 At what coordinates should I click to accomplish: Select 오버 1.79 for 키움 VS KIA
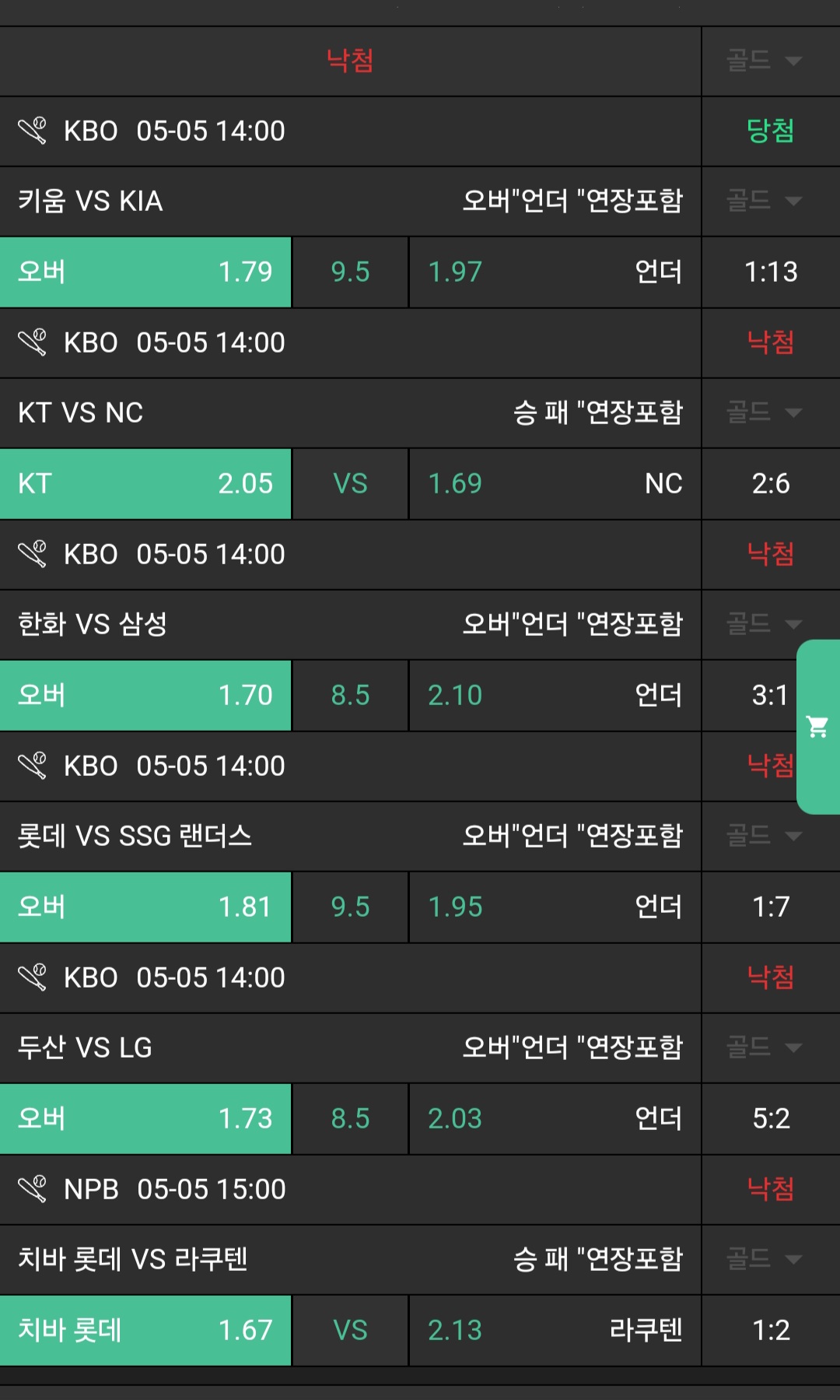[145, 272]
